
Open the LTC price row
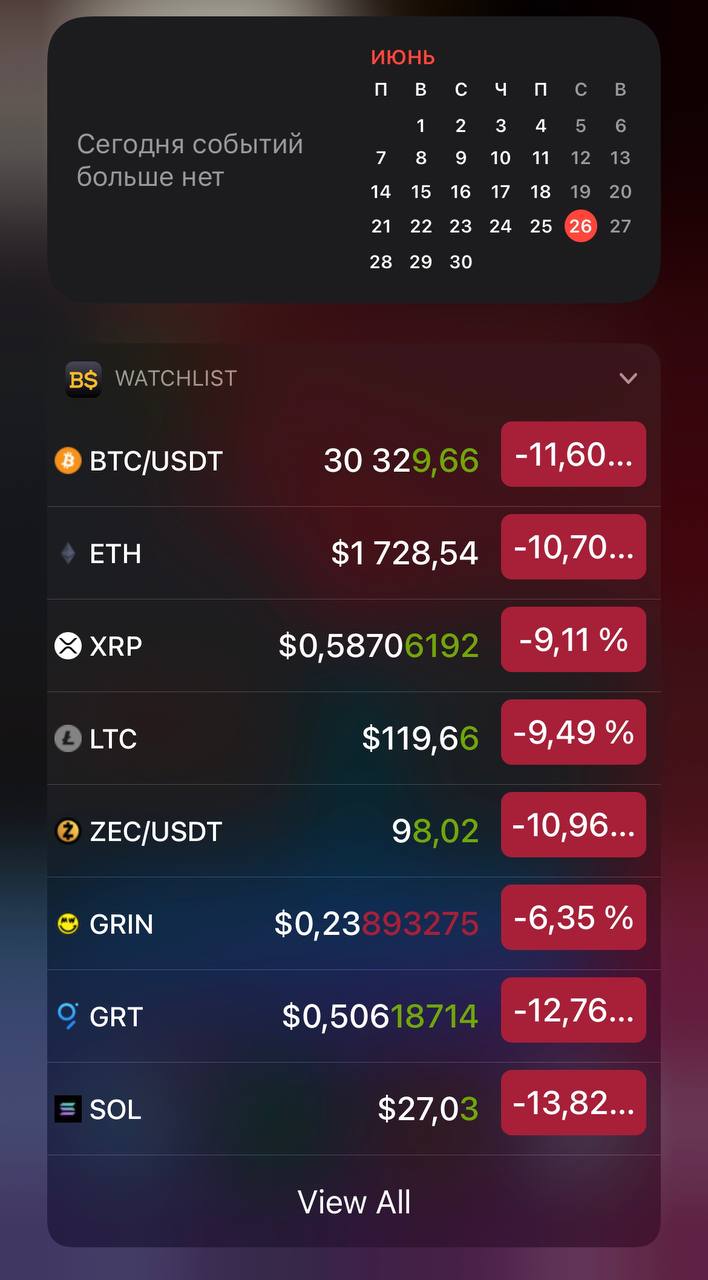pyautogui.click(x=354, y=739)
